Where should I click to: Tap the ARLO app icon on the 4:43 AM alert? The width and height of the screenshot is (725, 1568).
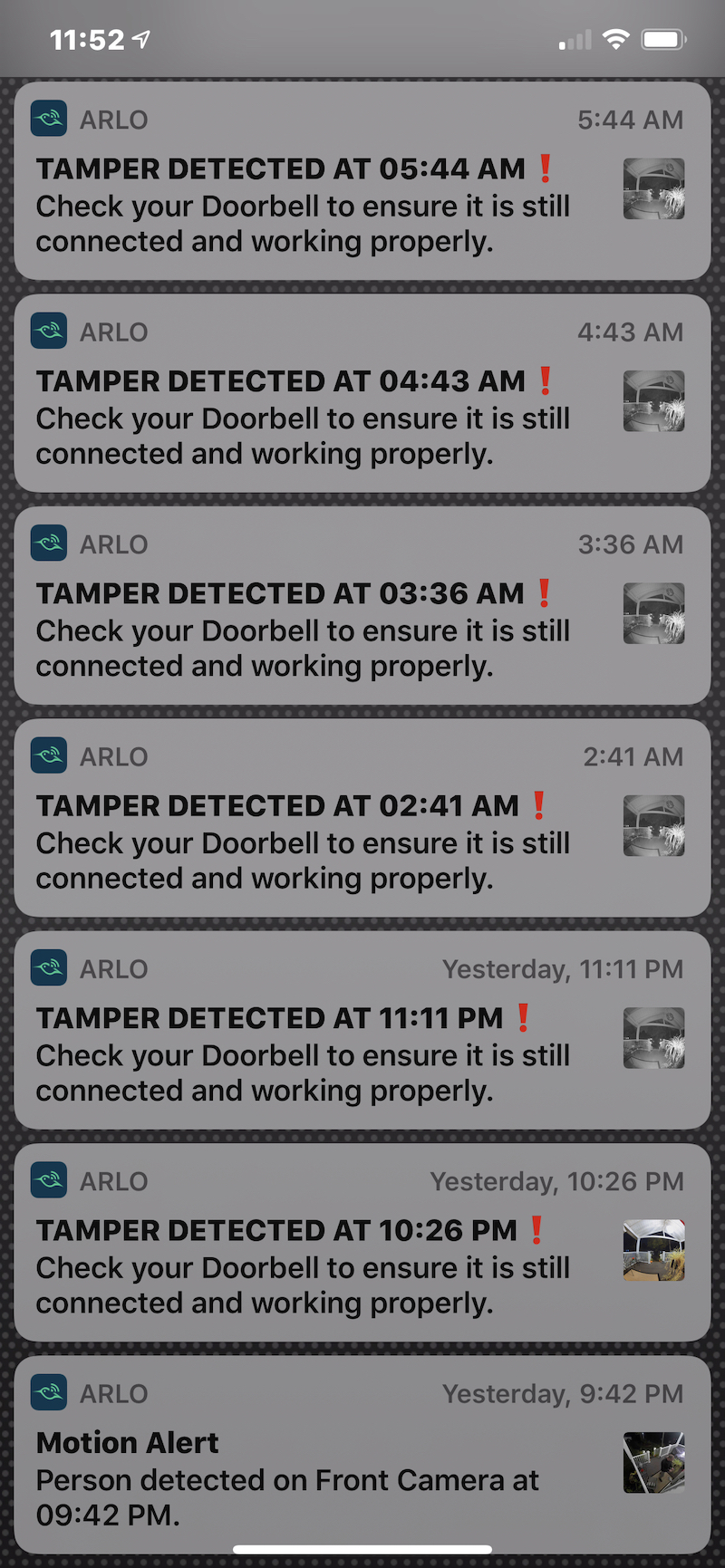click(x=48, y=331)
